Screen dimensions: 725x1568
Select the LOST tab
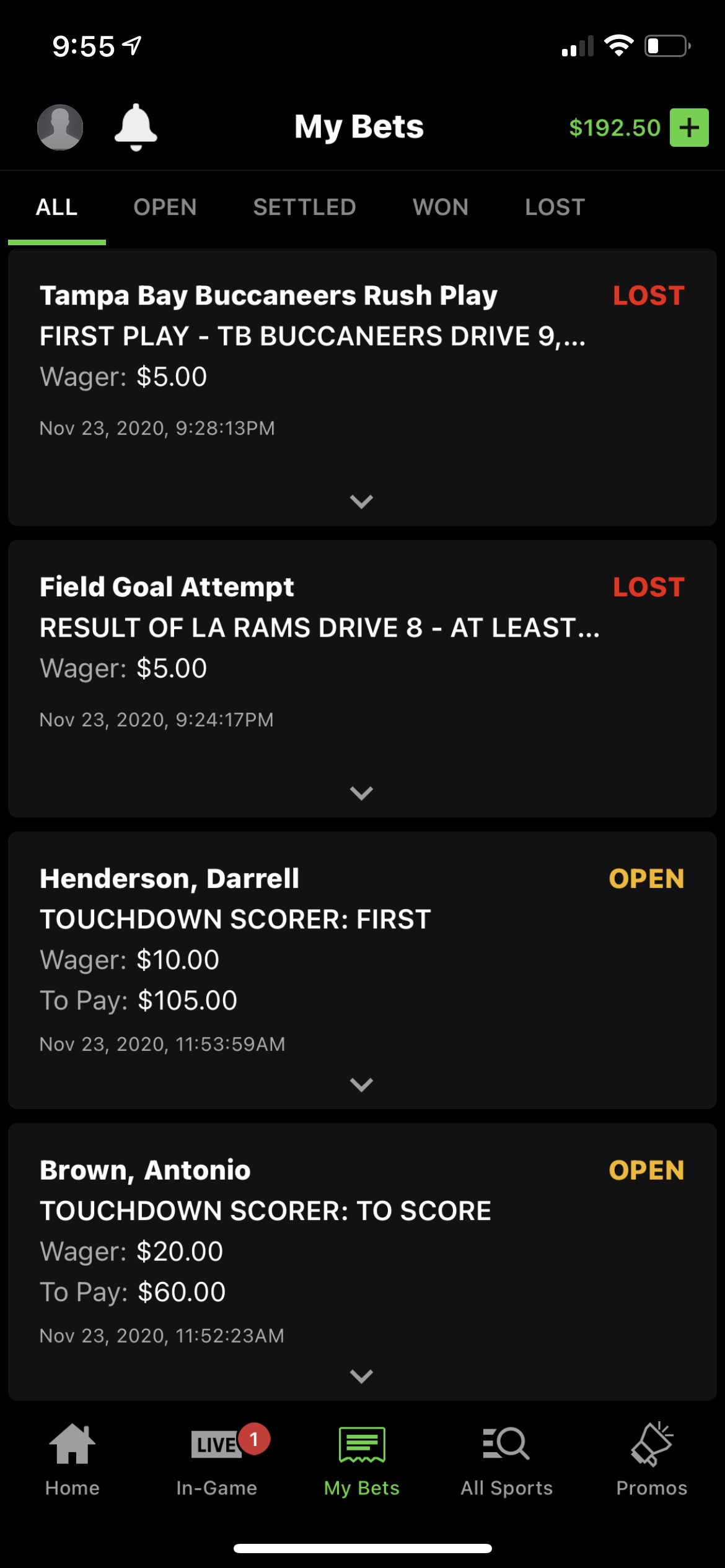click(x=555, y=207)
